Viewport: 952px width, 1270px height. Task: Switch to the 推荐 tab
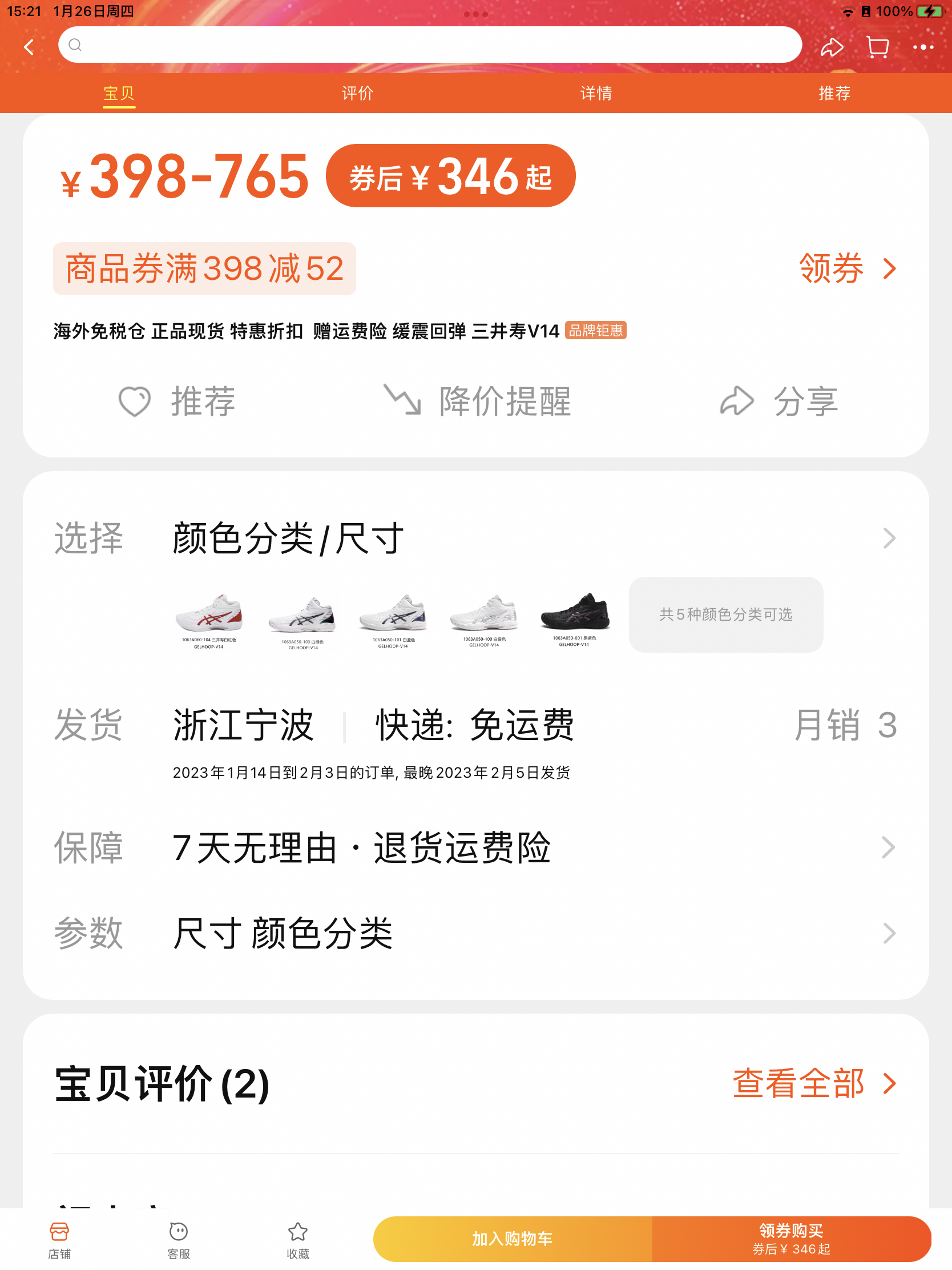[834, 93]
